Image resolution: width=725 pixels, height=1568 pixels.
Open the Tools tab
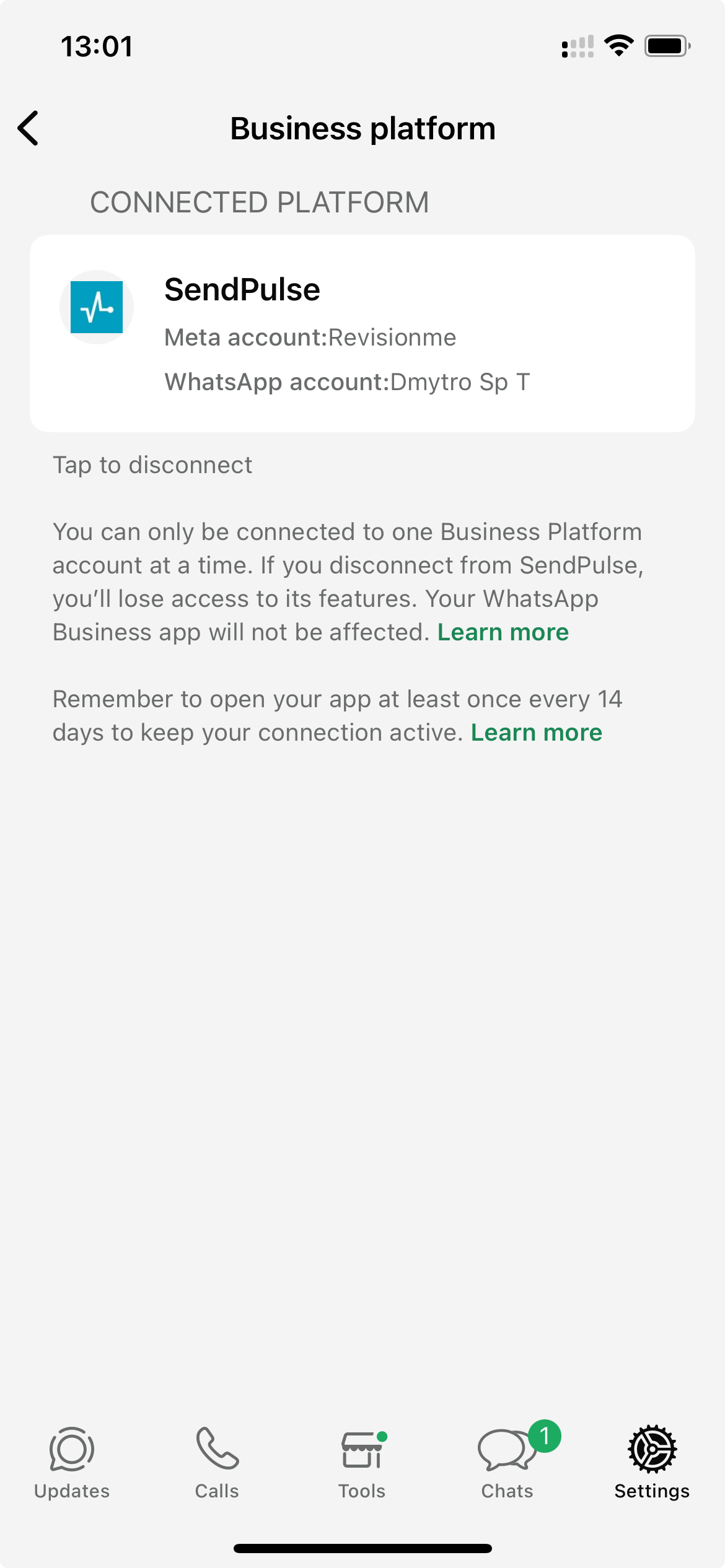coord(362,1463)
